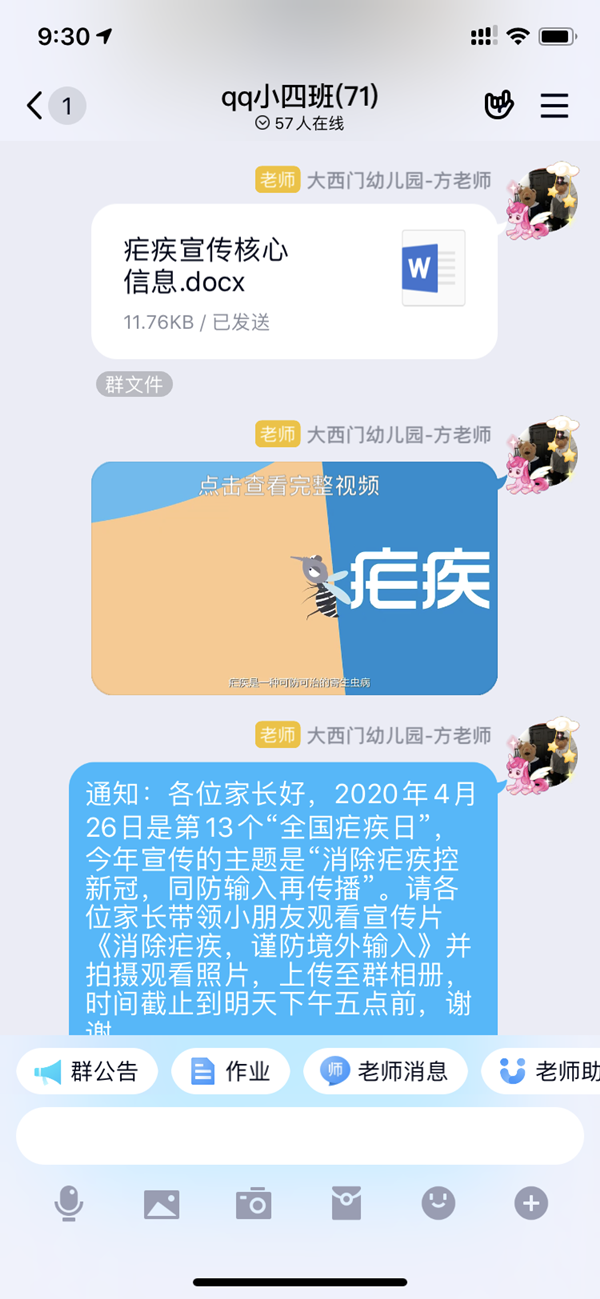
Task: Start voice input with microphone
Action: pyautogui.click(x=68, y=1204)
